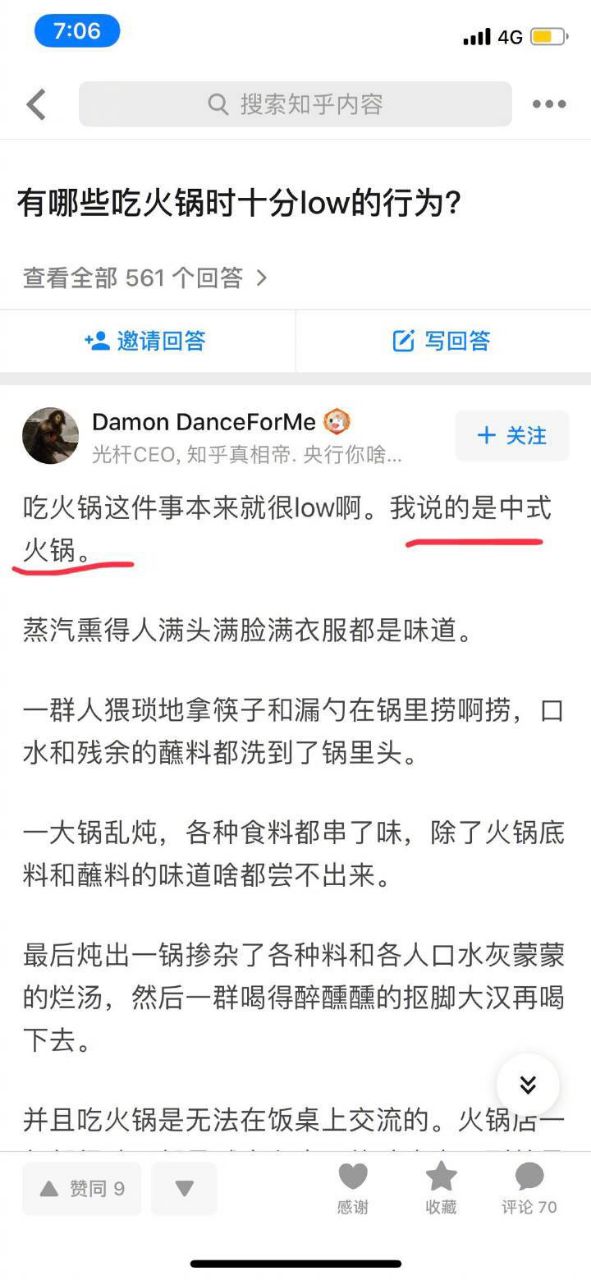591x1280 pixels.
Task: Thank the author with 感谢 heart
Action: tap(352, 1189)
